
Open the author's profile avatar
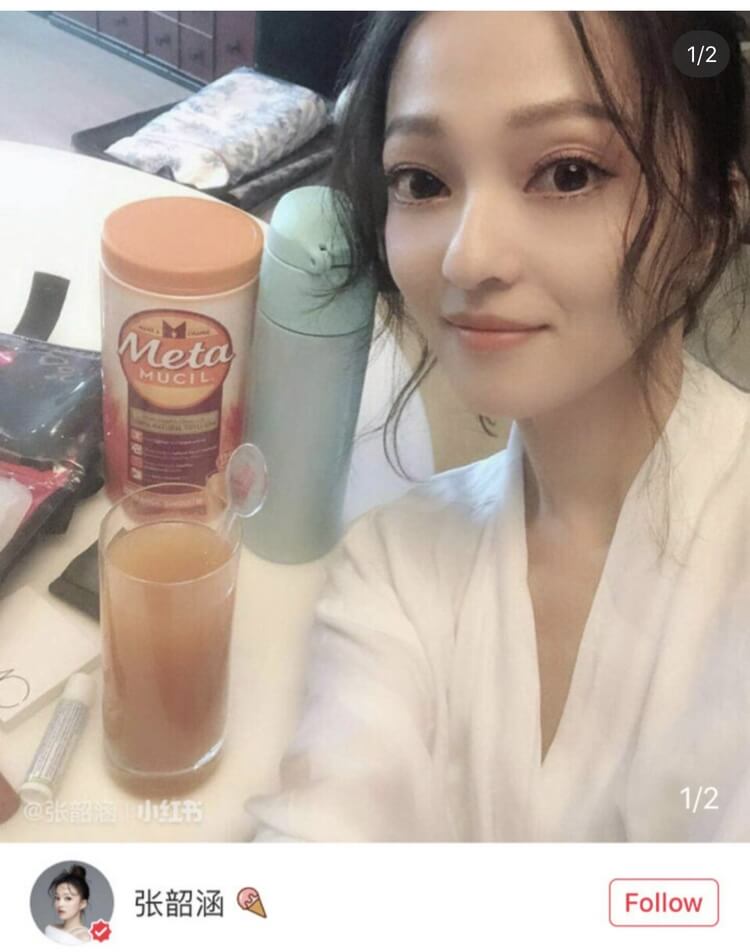[71, 902]
